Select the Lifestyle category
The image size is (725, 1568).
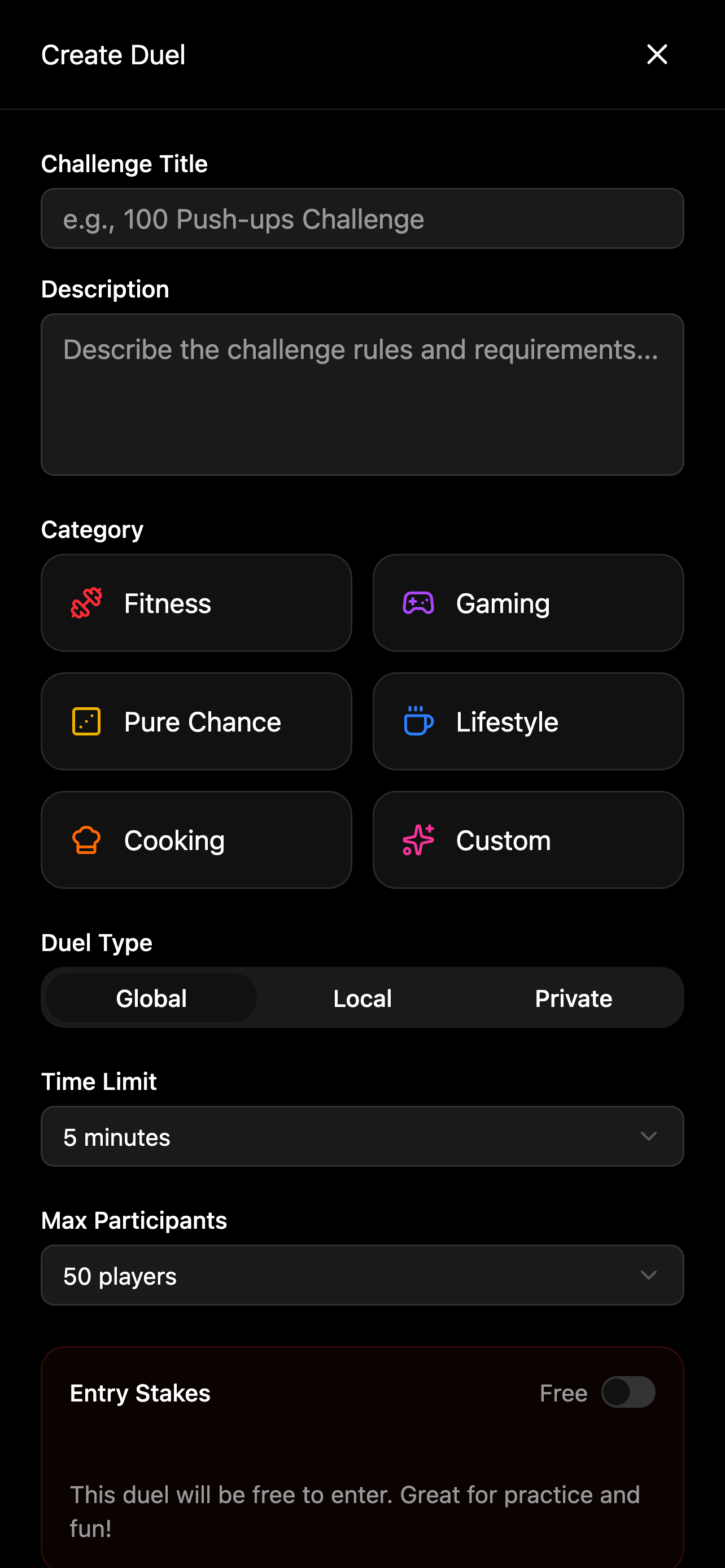click(x=528, y=721)
